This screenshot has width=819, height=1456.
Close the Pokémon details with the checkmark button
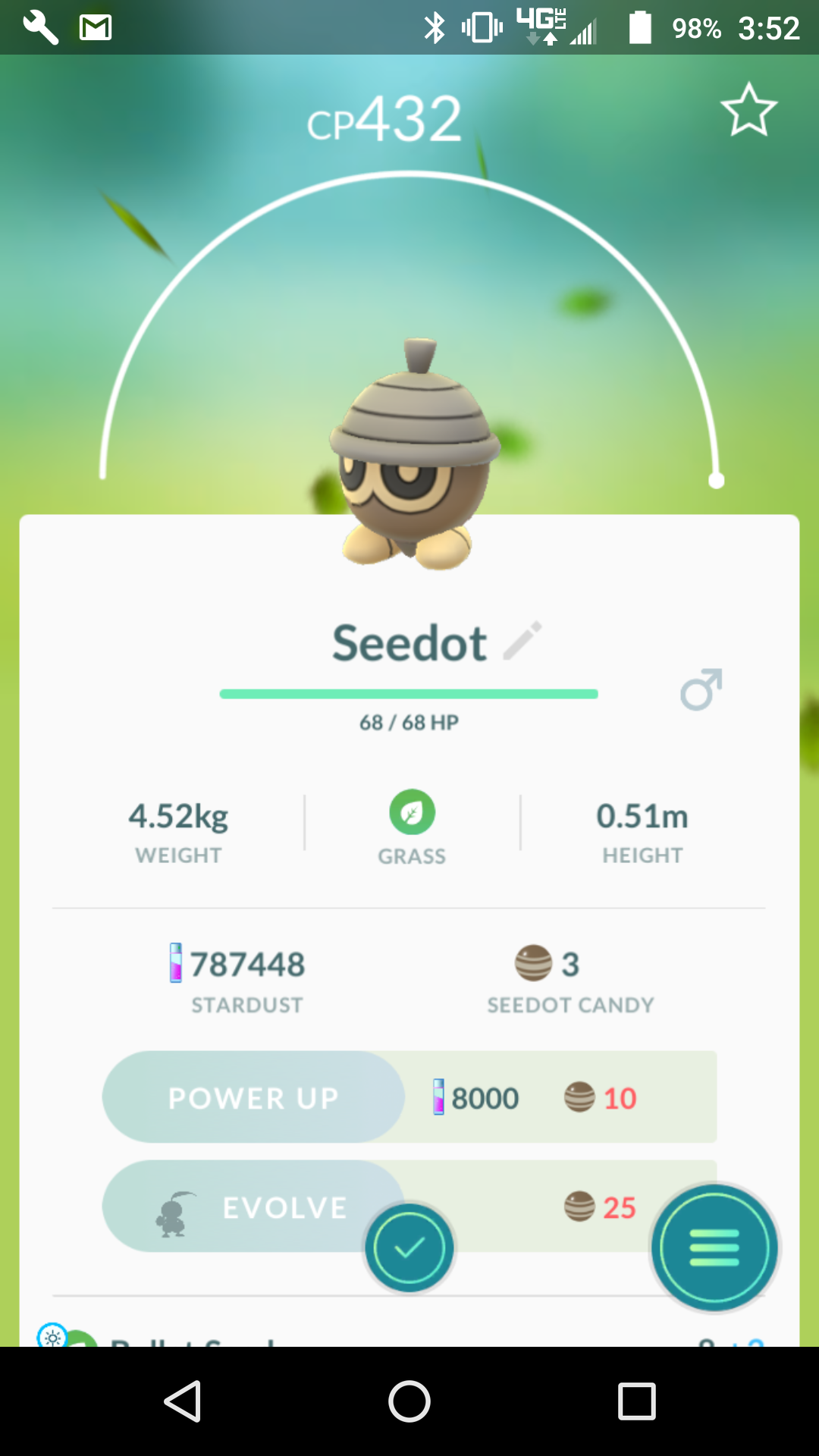tap(409, 1247)
